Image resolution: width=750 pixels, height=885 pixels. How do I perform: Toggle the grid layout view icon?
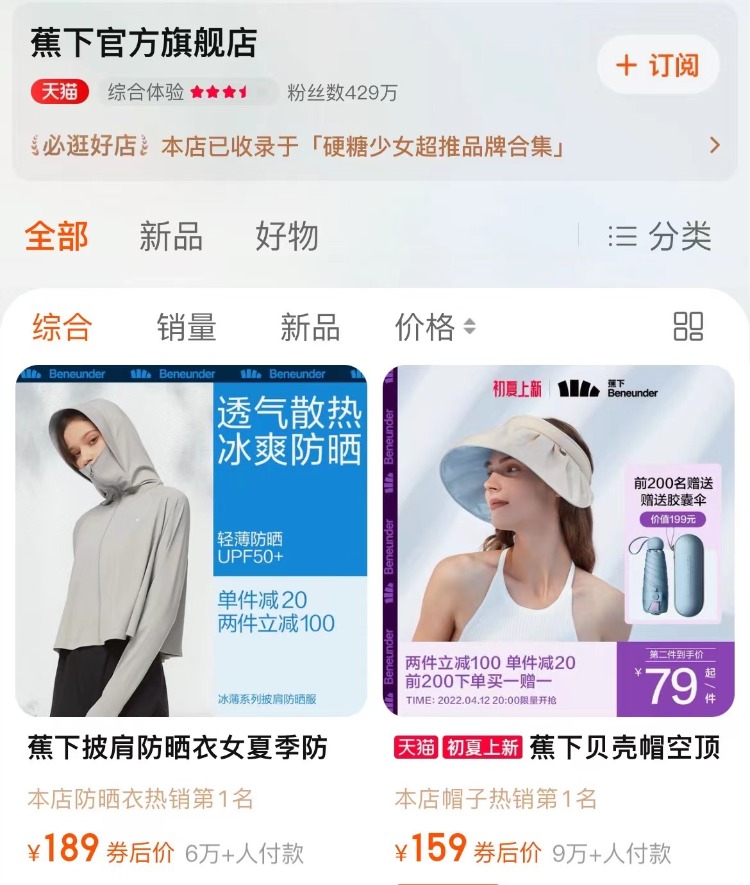tap(688, 327)
